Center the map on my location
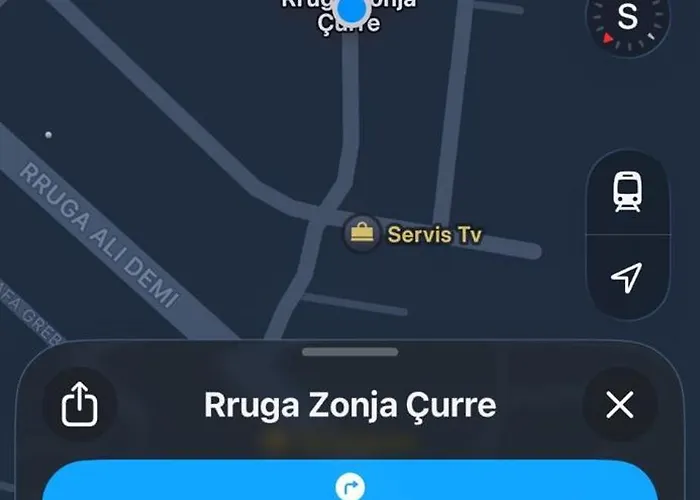The height and width of the screenshot is (500, 700). coord(627,277)
